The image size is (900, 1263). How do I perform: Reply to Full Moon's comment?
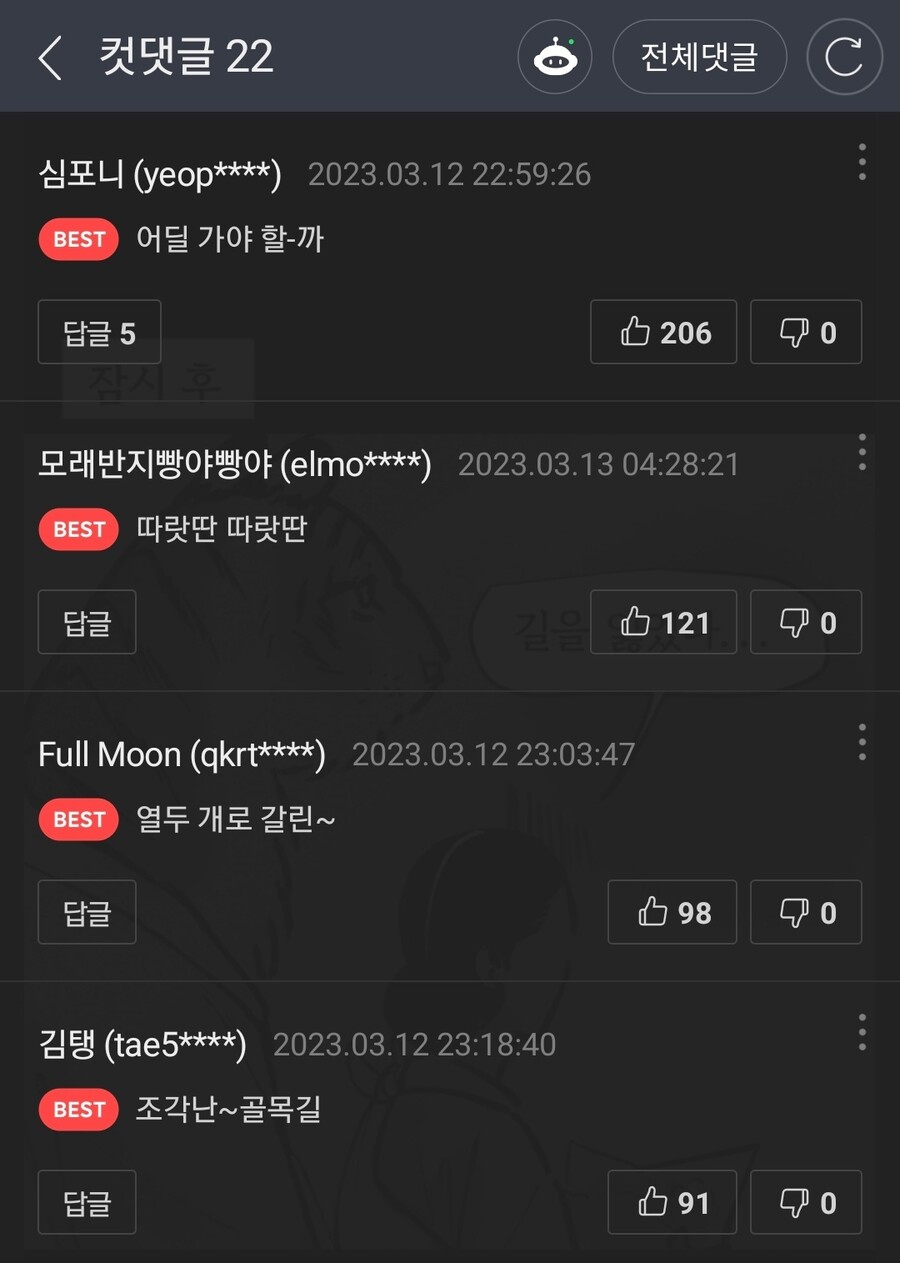click(87, 912)
